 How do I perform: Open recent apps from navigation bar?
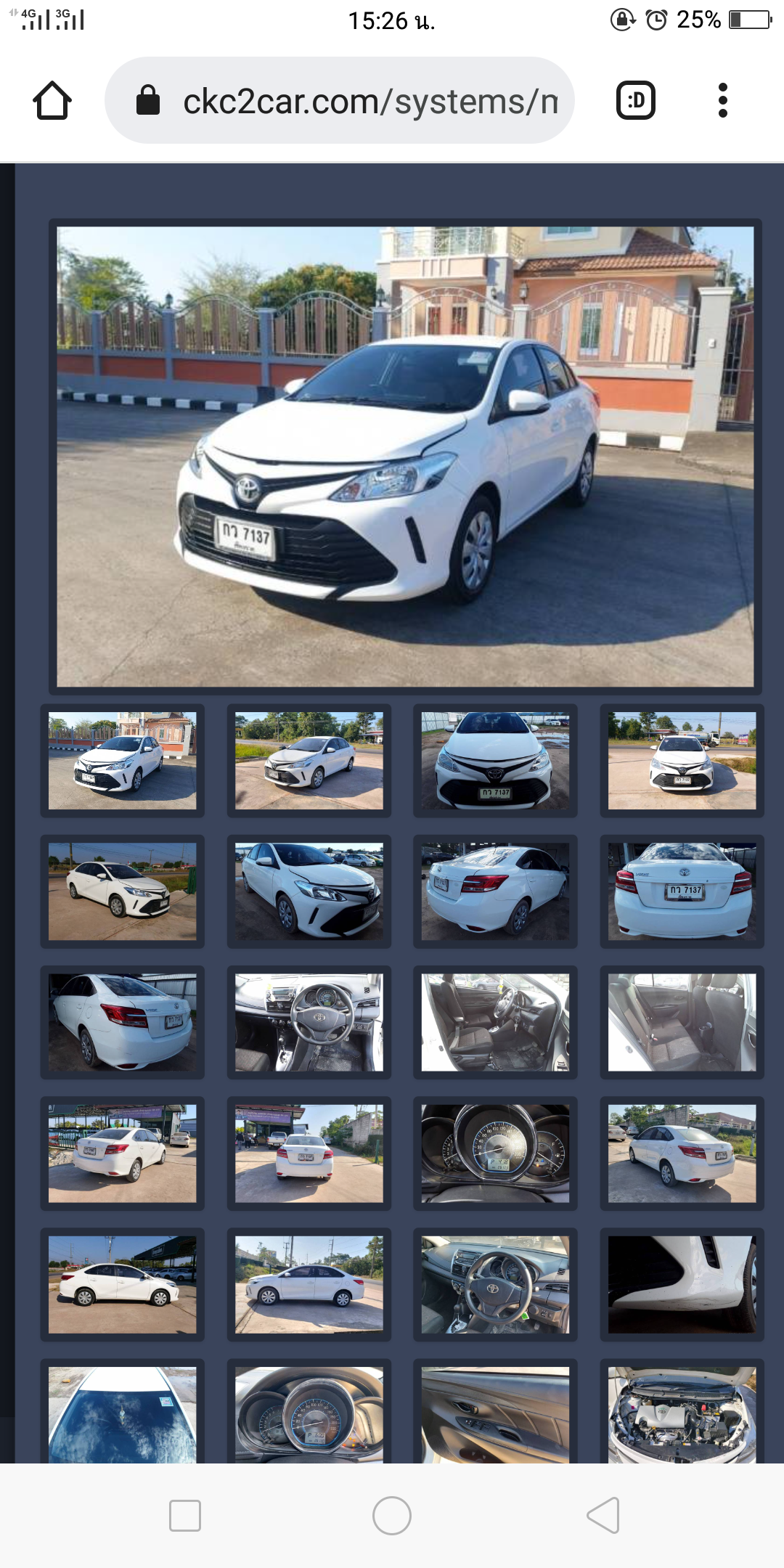click(184, 1516)
